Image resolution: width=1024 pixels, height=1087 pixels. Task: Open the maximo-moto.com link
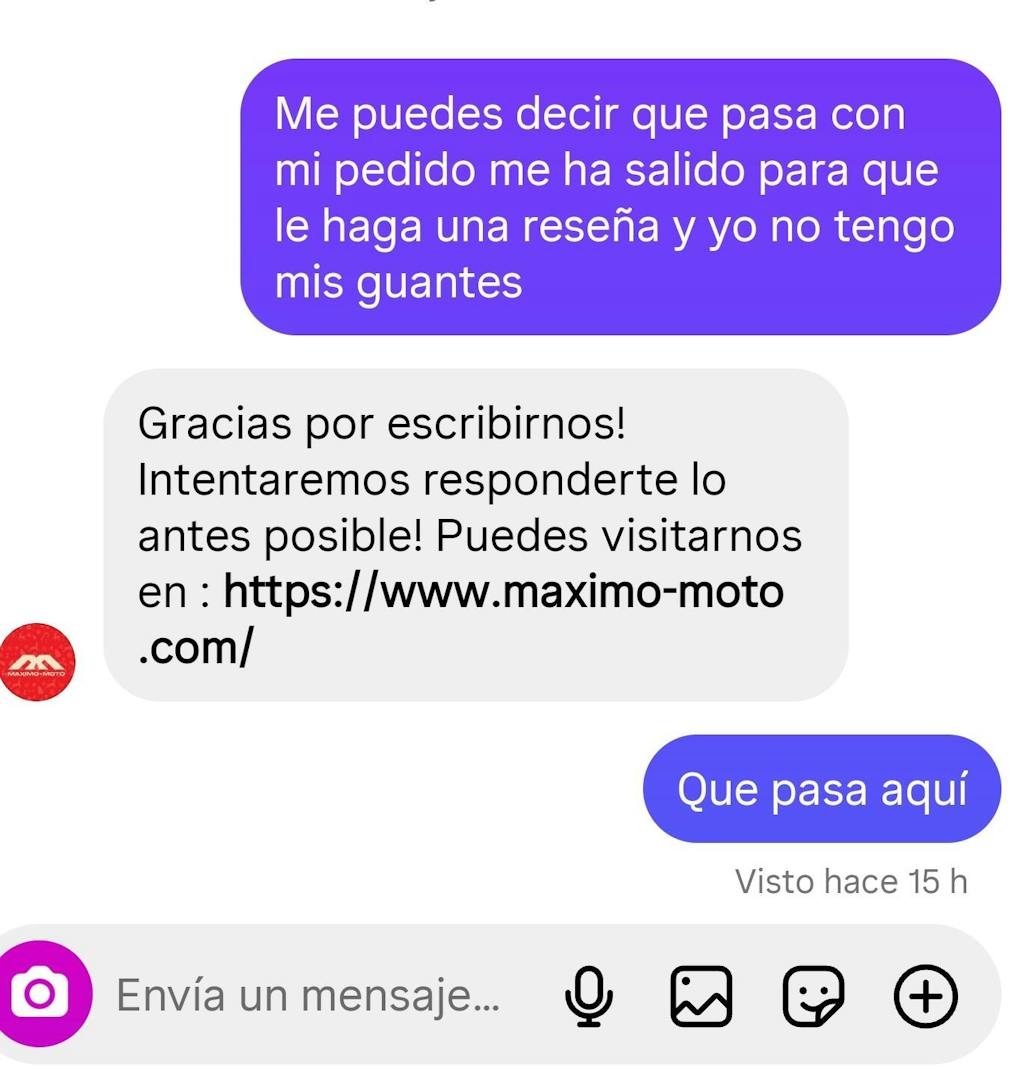(x=503, y=592)
